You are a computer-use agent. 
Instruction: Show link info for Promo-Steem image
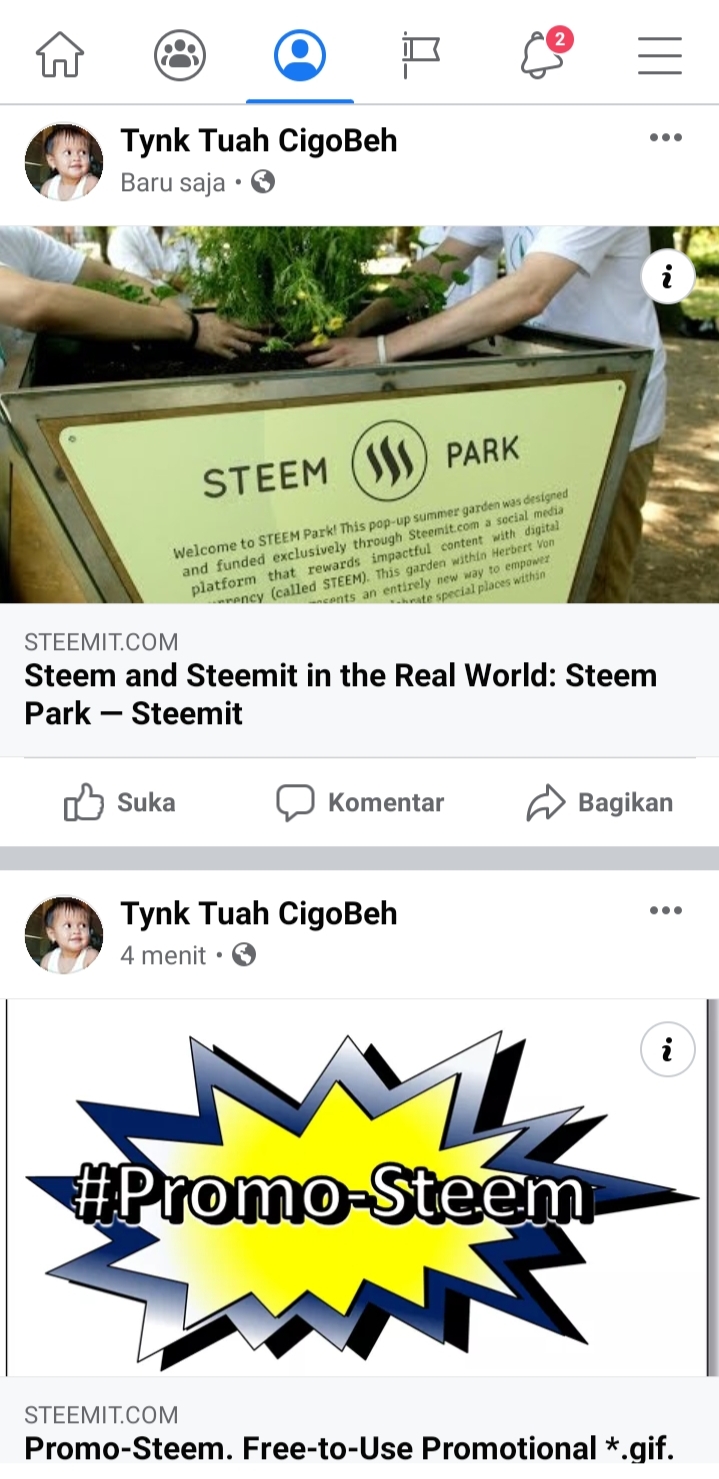(667, 1049)
